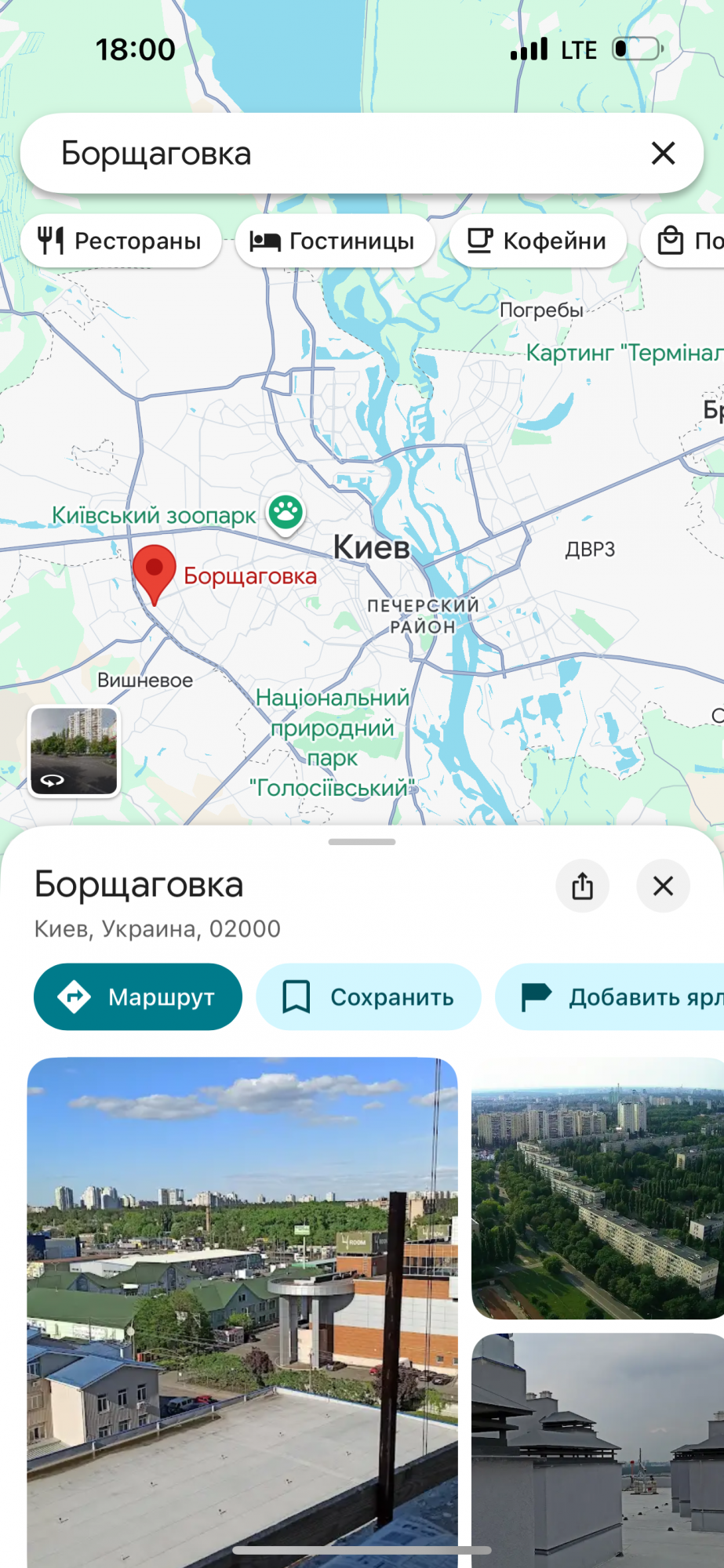Open the Street View thumbnail
Screen dimensions: 724x1568
click(74, 751)
